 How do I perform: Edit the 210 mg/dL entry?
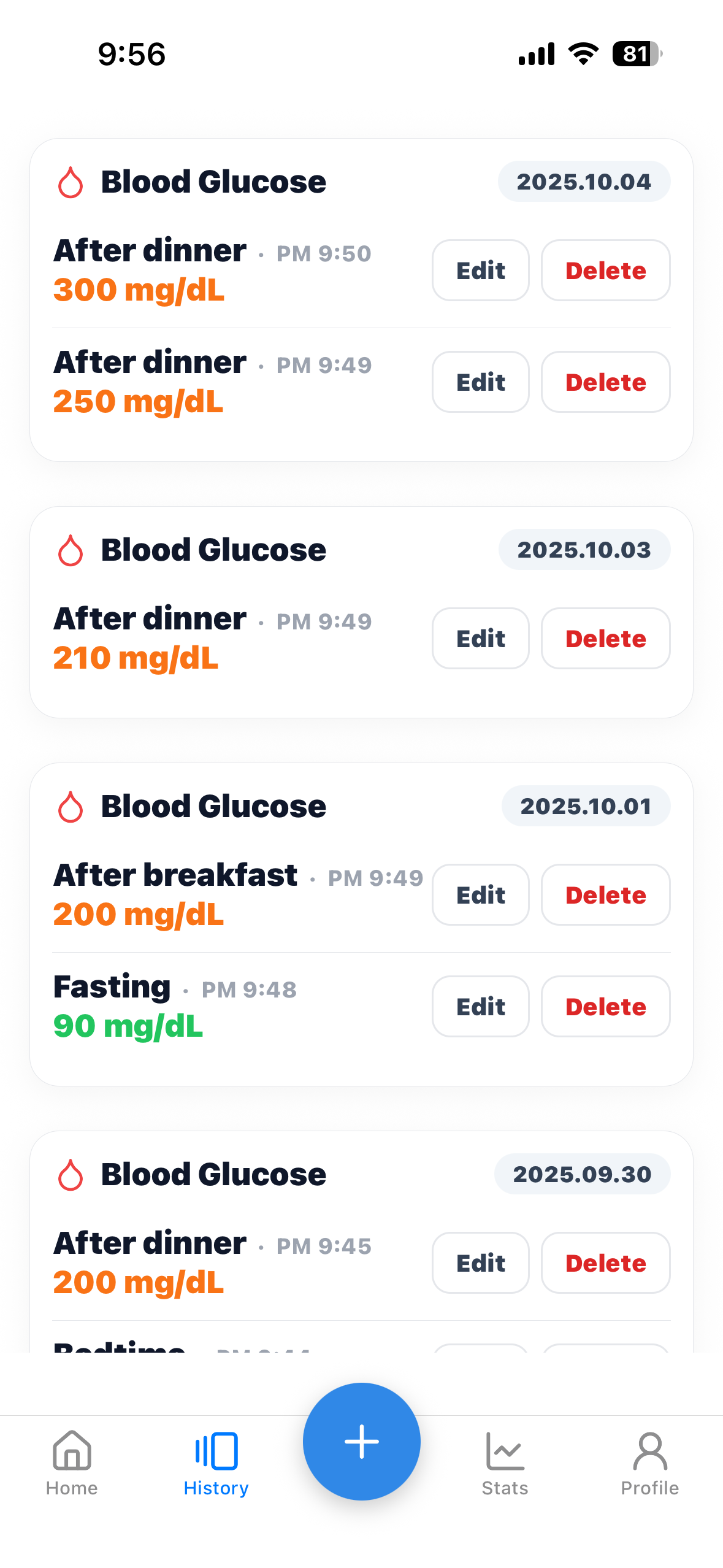(x=480, y=639)
